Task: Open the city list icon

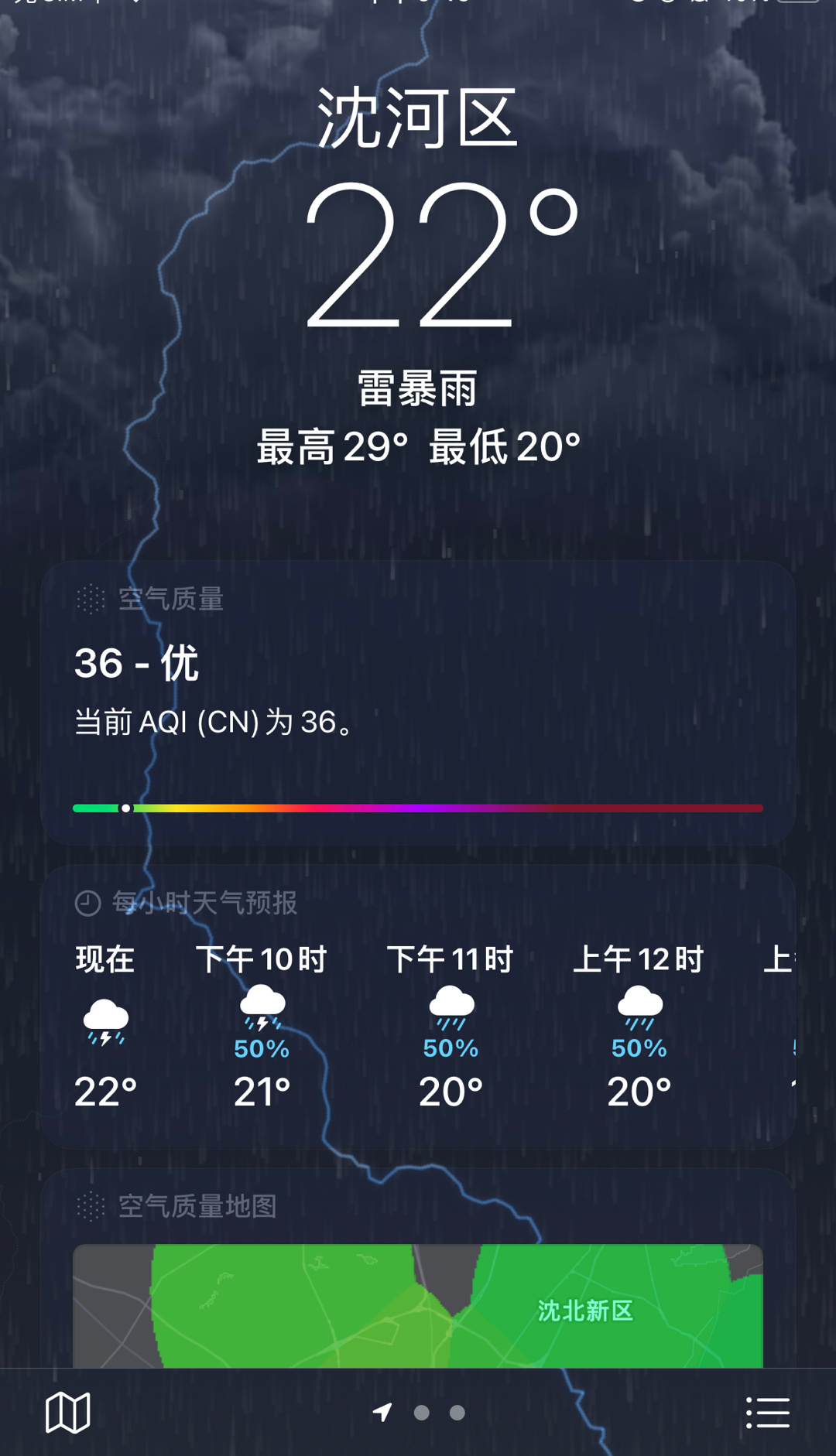Action: click(767, 1413)
